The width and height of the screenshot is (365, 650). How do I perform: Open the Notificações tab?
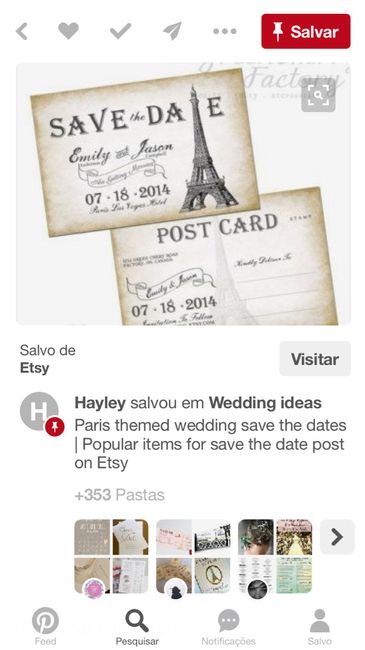tap(228, 626)
